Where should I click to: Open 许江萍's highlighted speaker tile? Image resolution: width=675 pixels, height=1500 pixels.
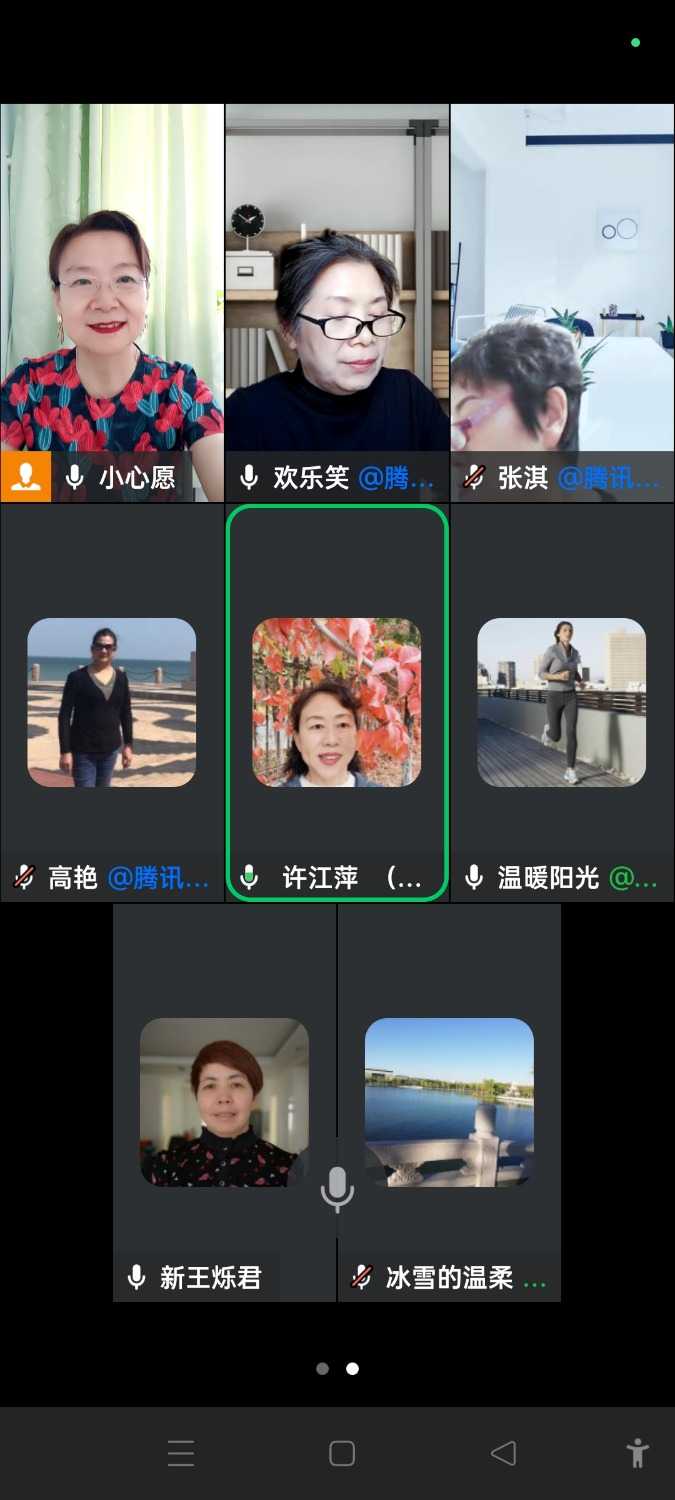tap(337, 702)
